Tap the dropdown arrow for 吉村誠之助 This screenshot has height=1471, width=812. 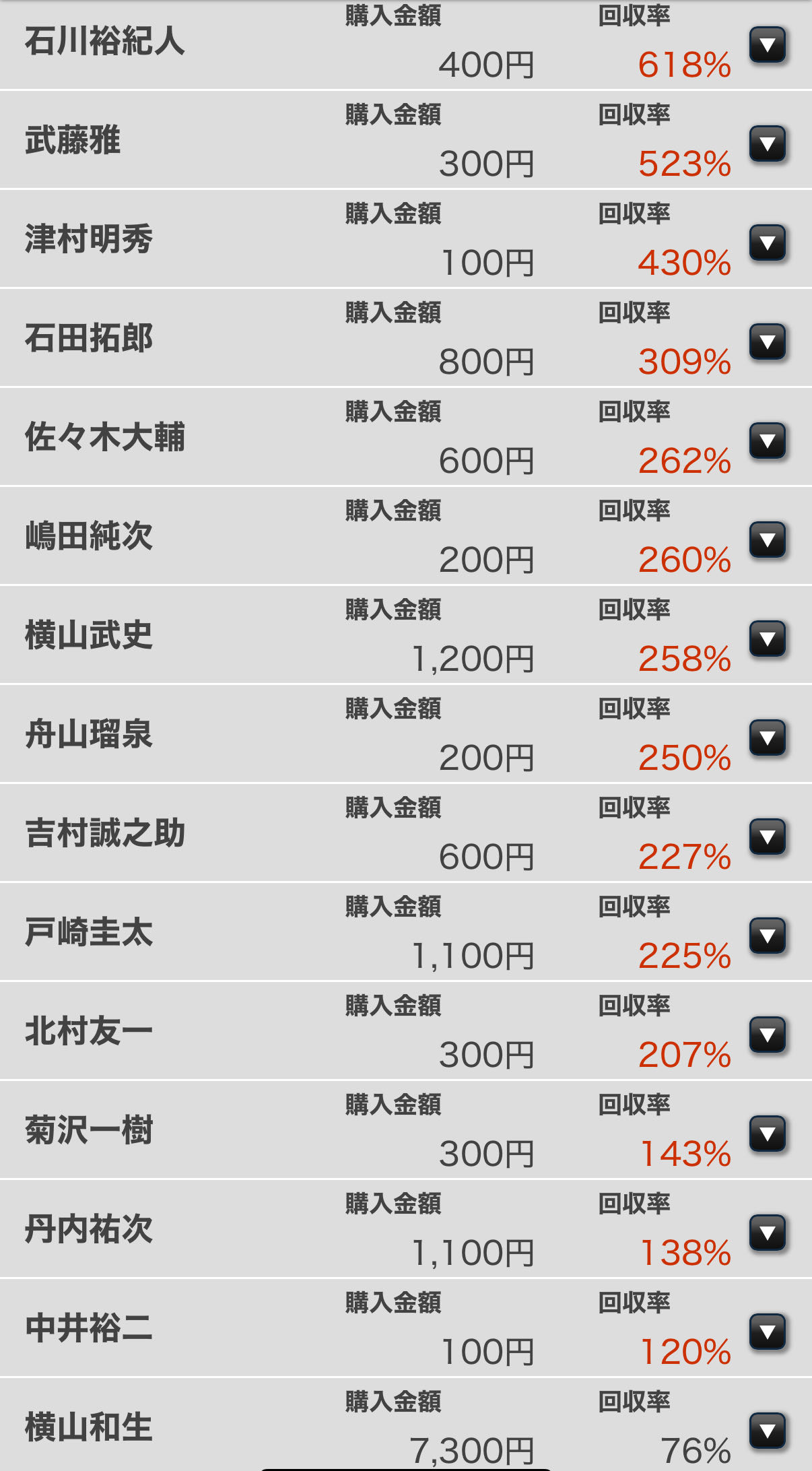point(768,837)
